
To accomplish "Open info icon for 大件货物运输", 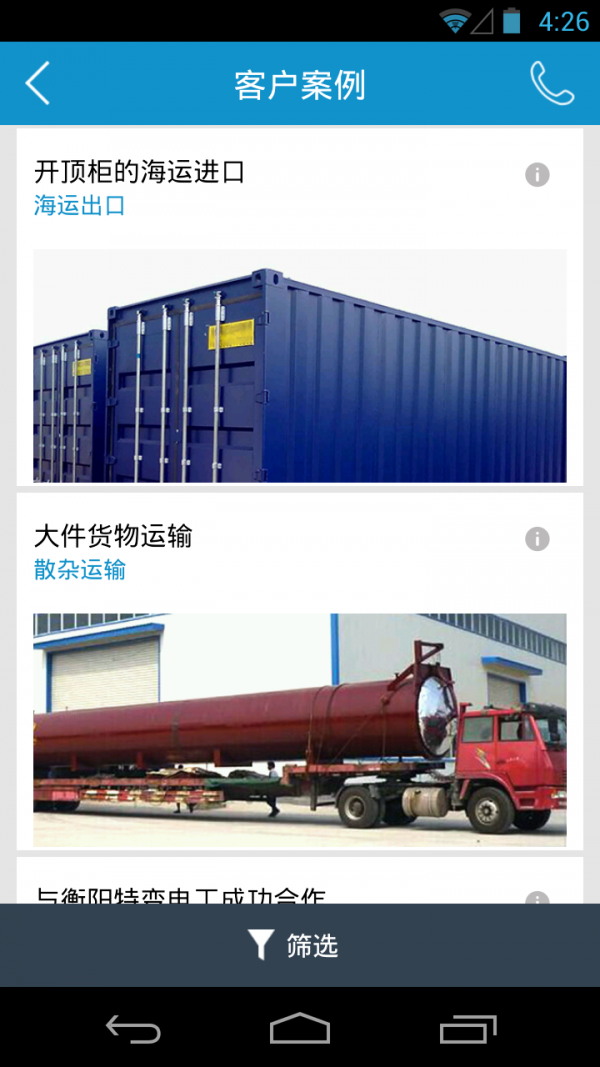I will point(537,539).
